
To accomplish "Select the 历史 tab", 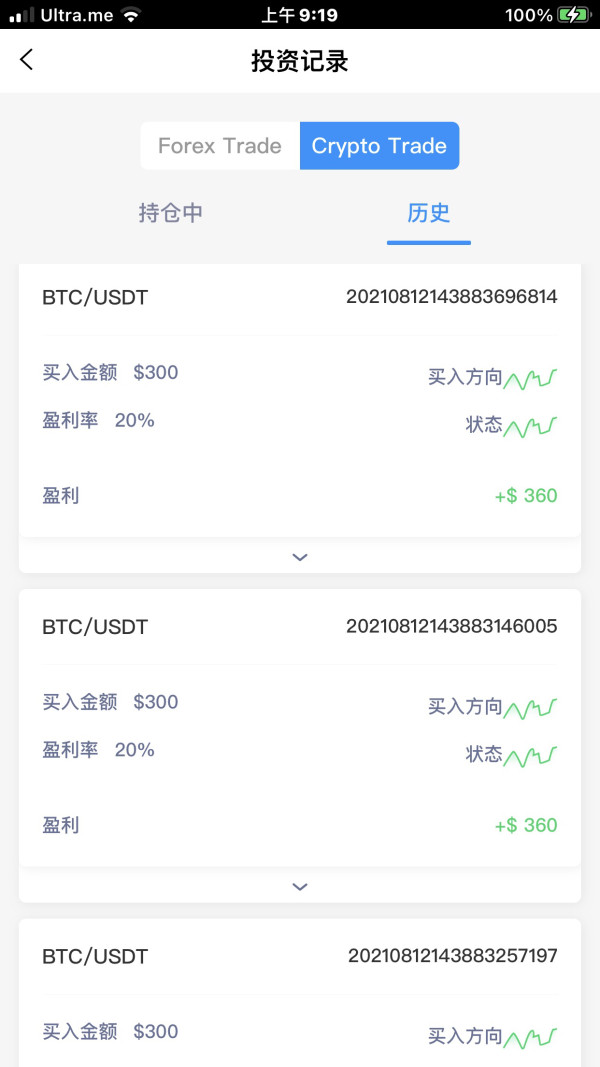I will coord(429,213).
